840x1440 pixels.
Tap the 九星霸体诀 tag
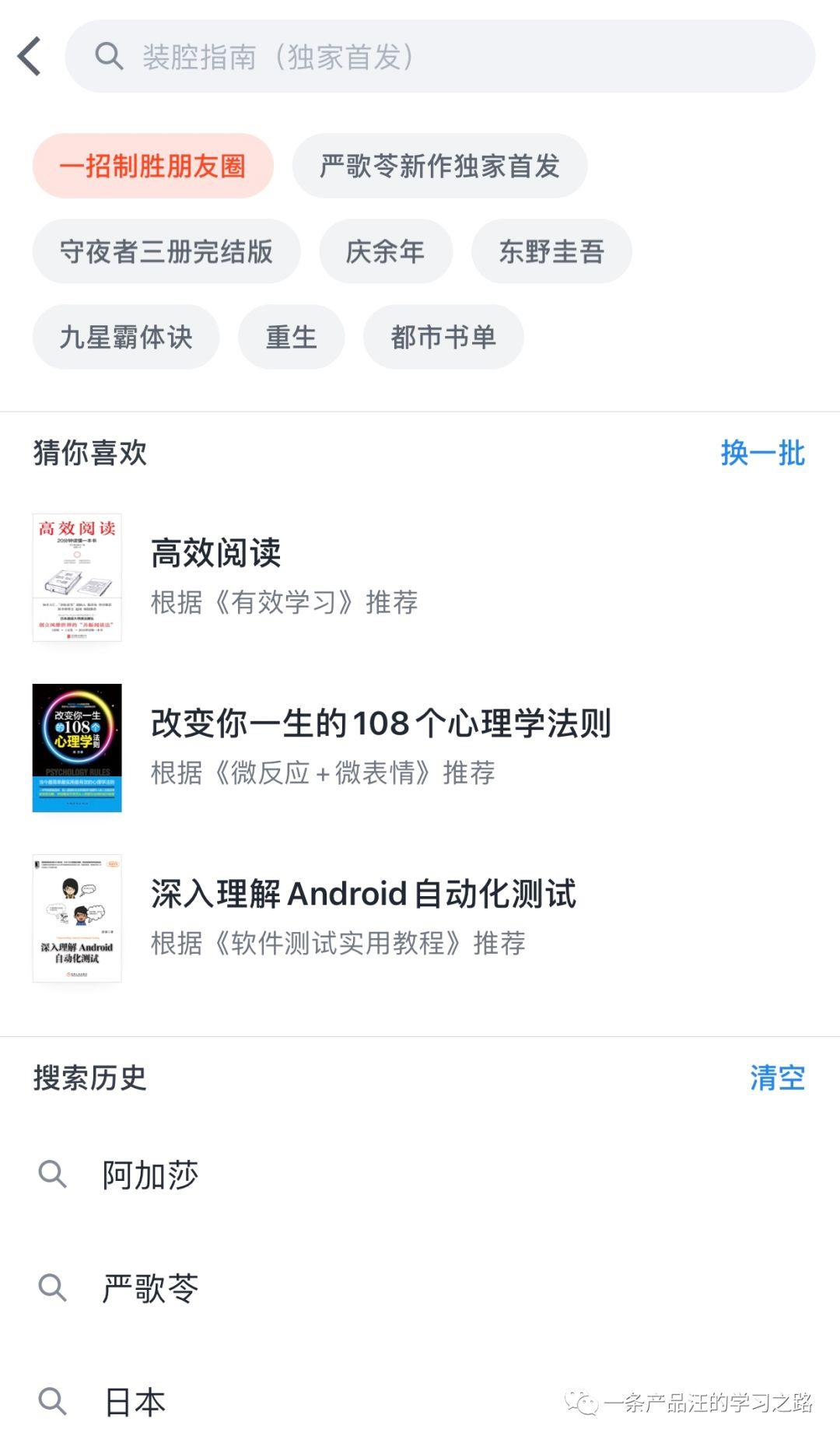point(127,337)
